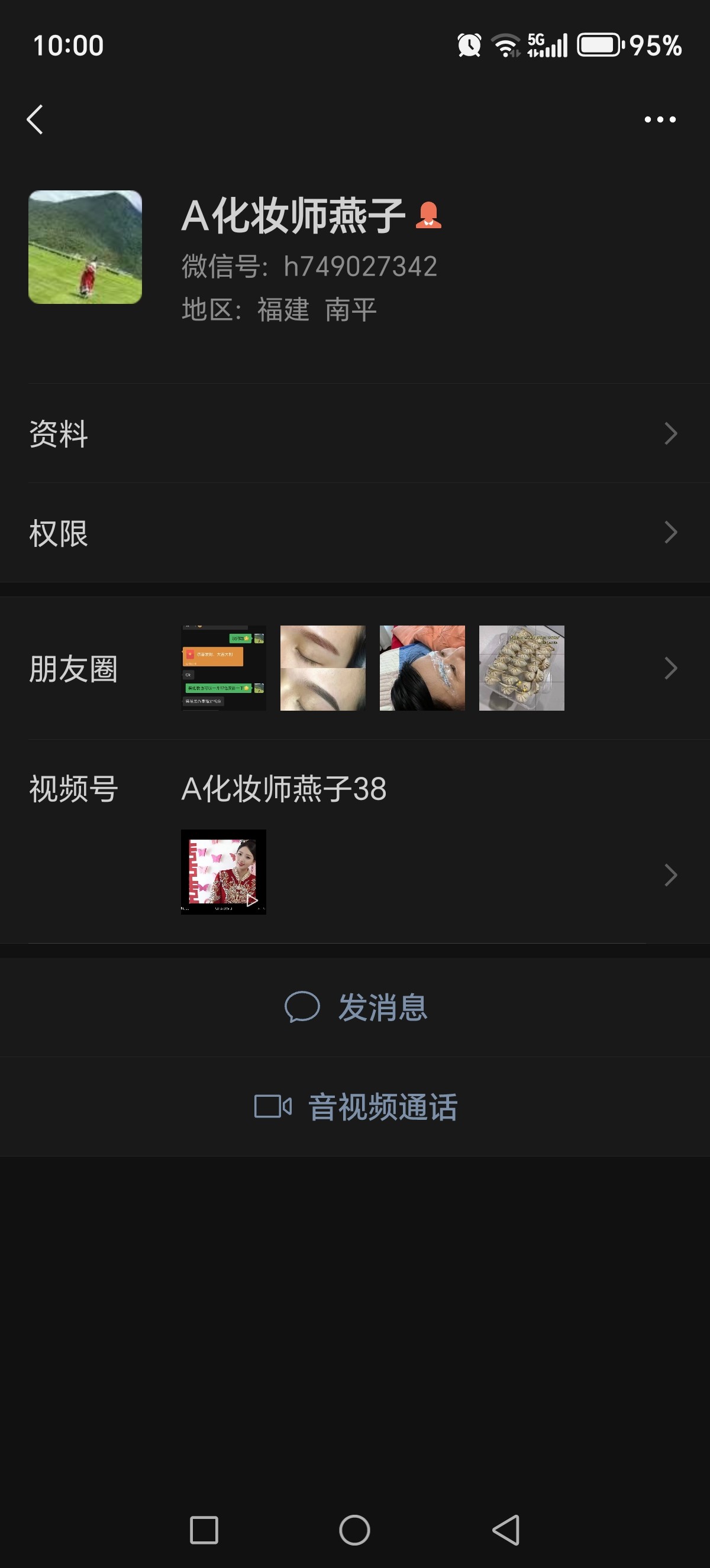Tap 发消息 to send a message
710x1568 pixels.
click(356, 1007)
